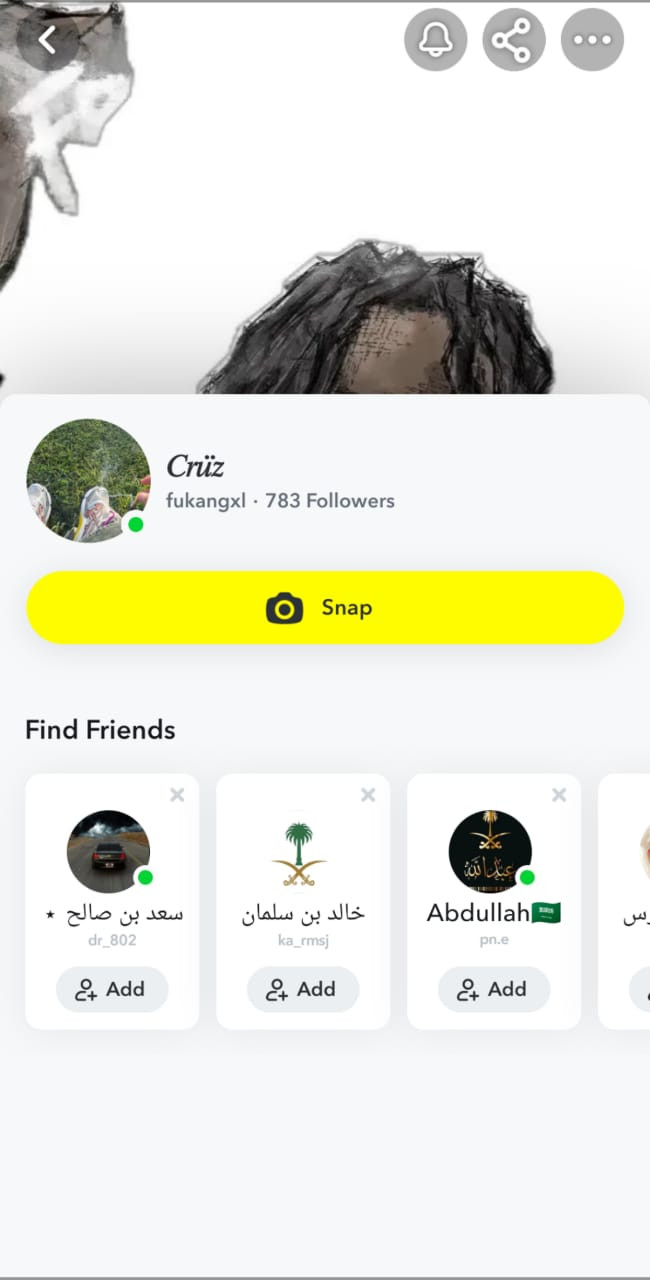This screenshot has width=650, height=1280.
Task: Open Crüz's profile picture
Action: coord(88,481)
